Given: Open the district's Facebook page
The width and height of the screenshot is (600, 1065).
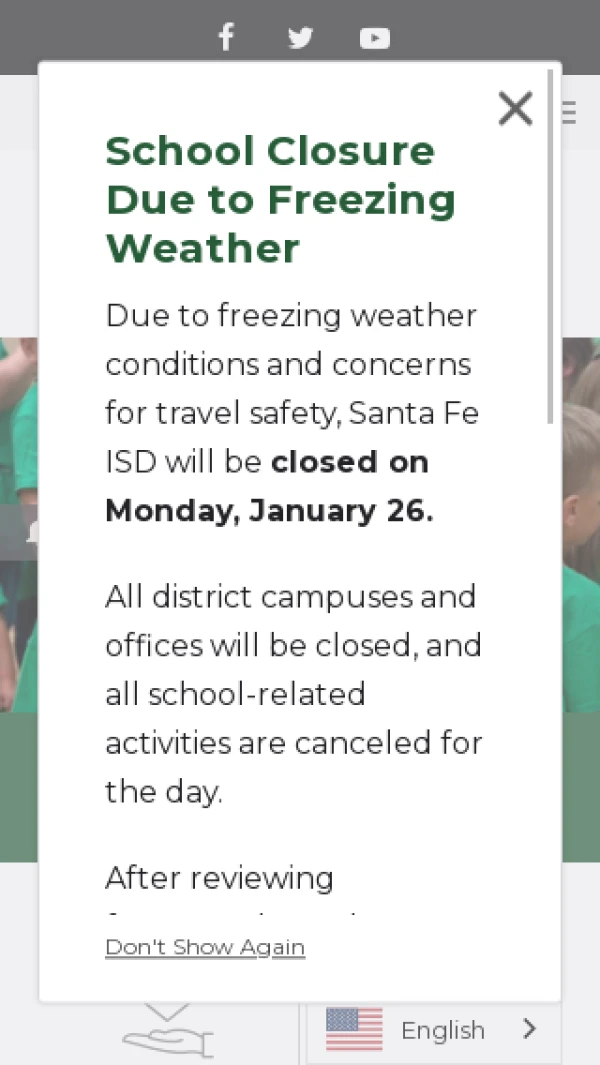Looking at the screenshot, I should [x=226, y=38].
